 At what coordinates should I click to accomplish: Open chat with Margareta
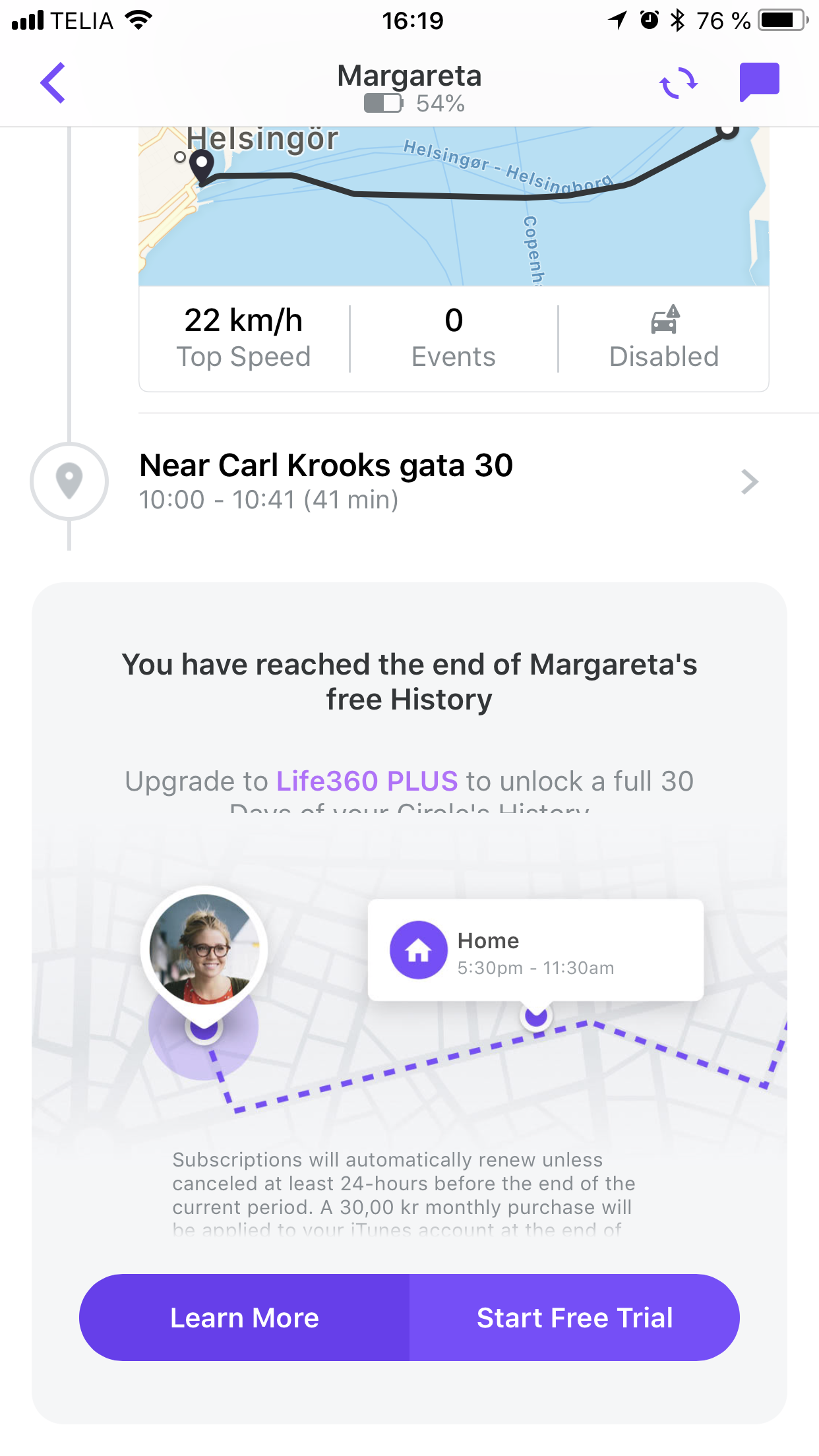click(x=759, y=82)
